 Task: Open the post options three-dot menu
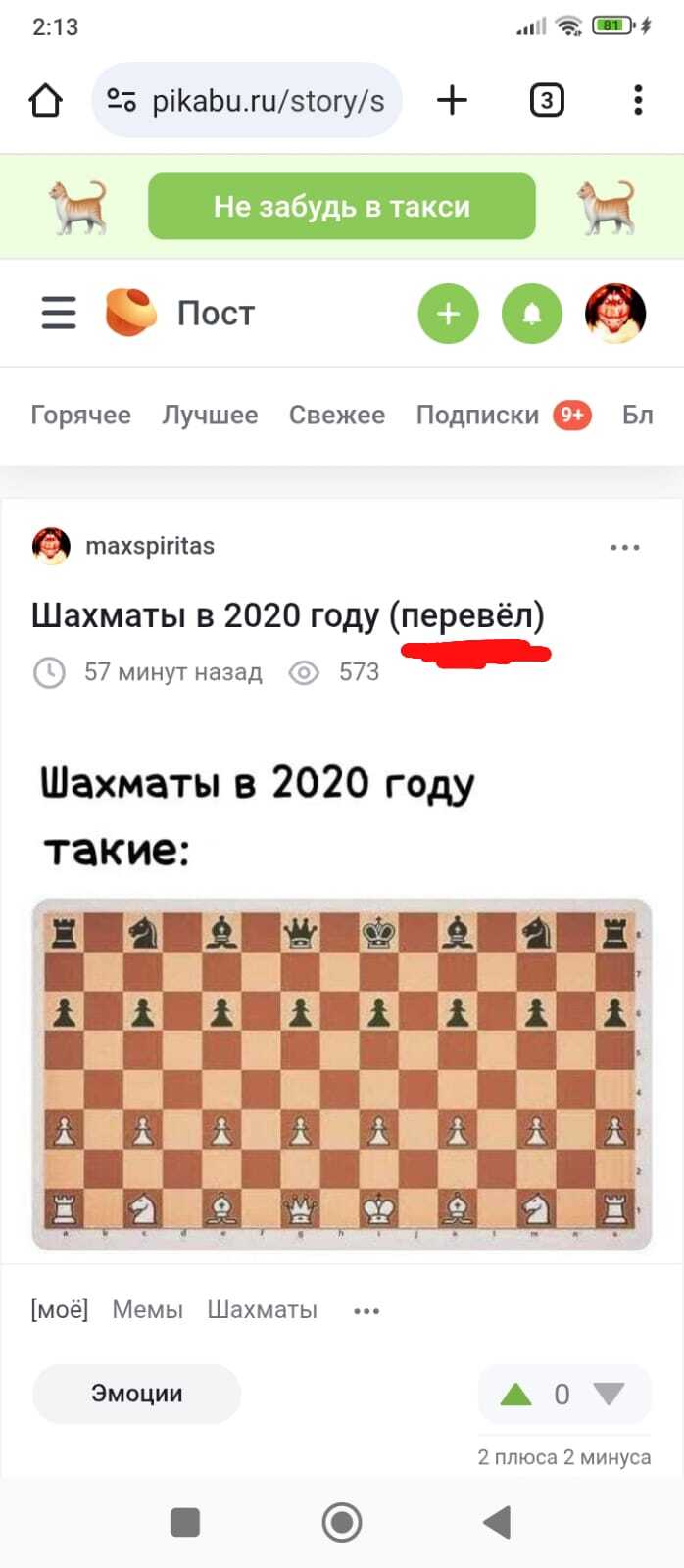(x=624, y=547)
